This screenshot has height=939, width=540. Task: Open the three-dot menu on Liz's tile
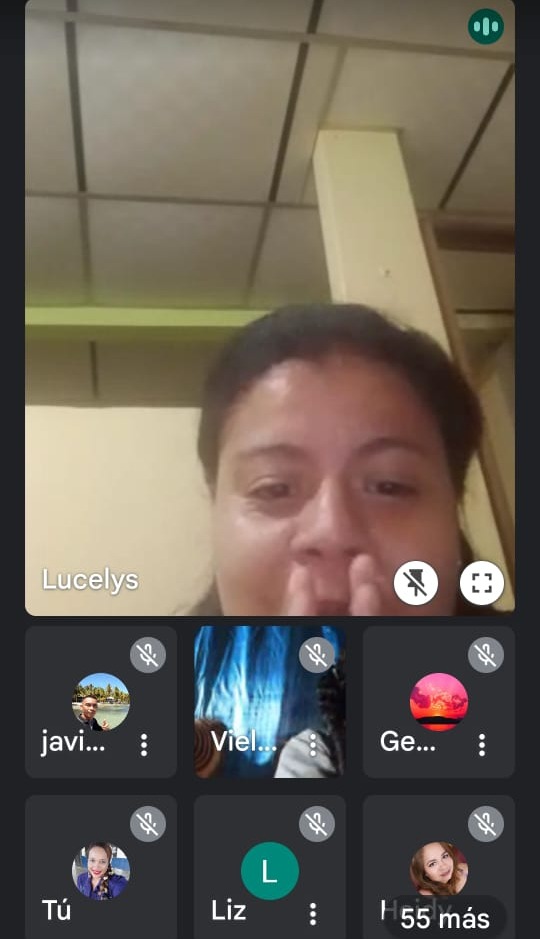(313, 913)
